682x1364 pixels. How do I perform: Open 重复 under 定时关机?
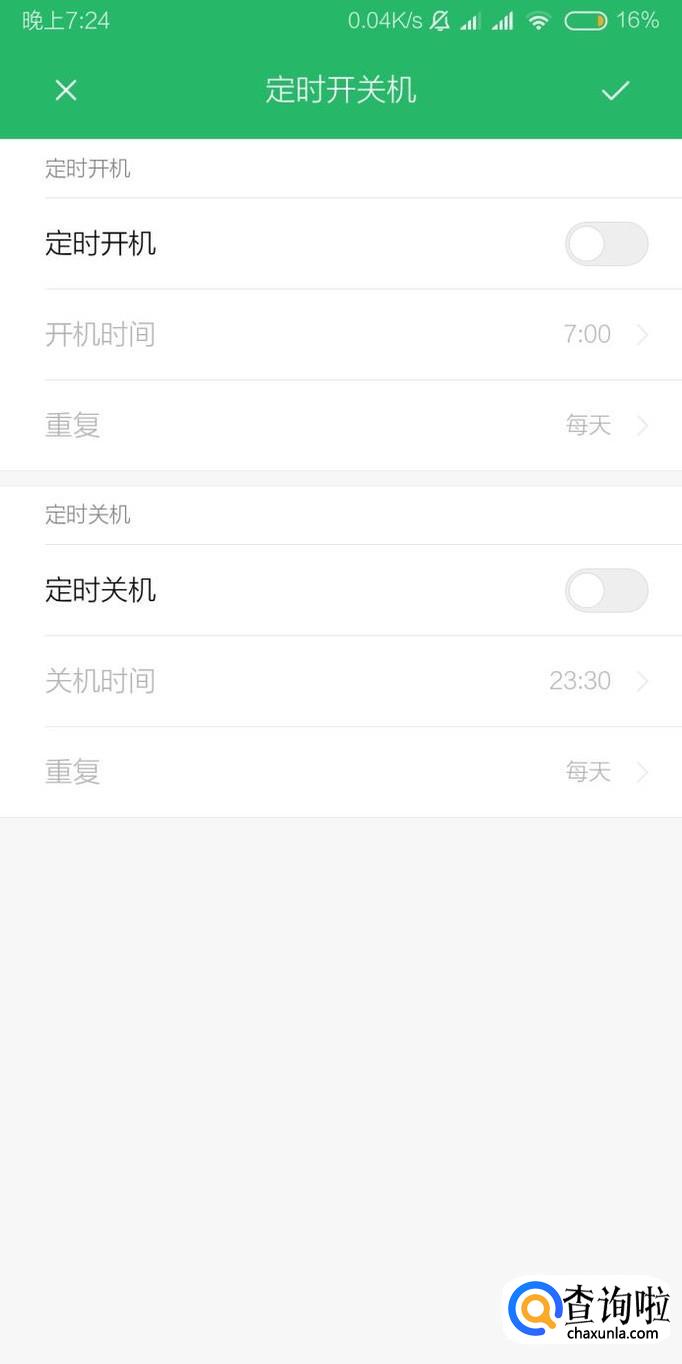pos(341,771)
